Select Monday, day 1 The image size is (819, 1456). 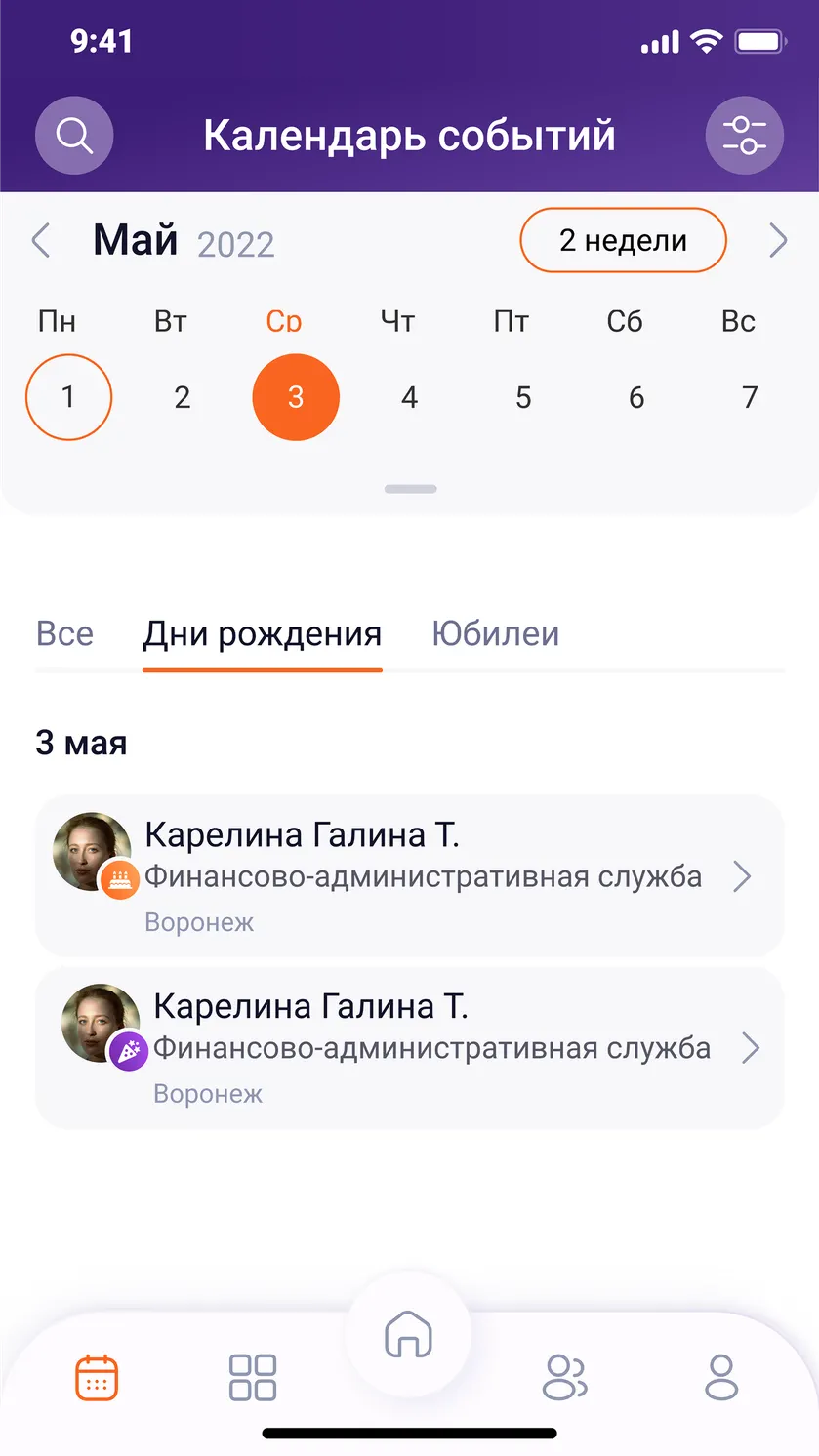coord(68,397)
